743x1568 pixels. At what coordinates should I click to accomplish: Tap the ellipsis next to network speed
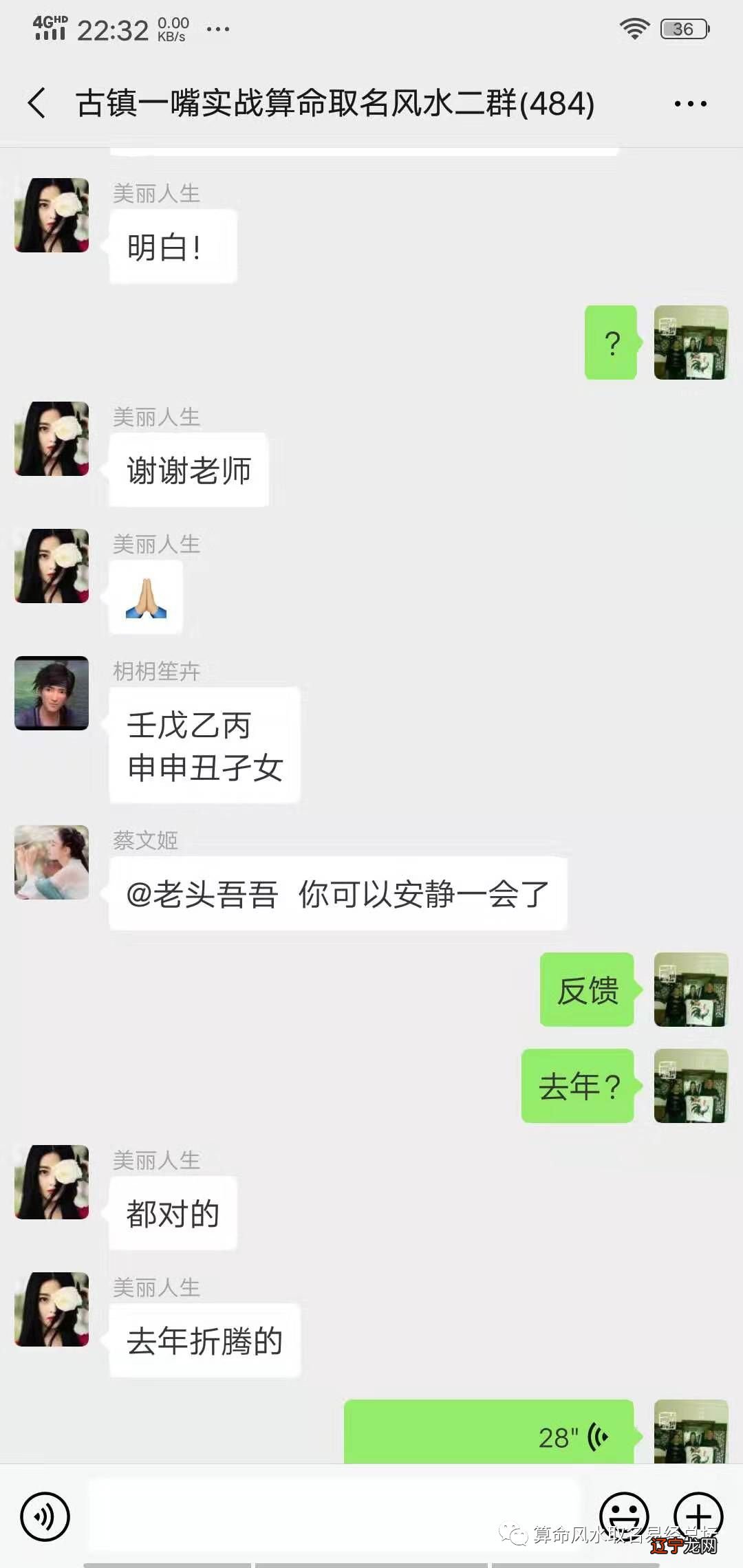[217, 29]
